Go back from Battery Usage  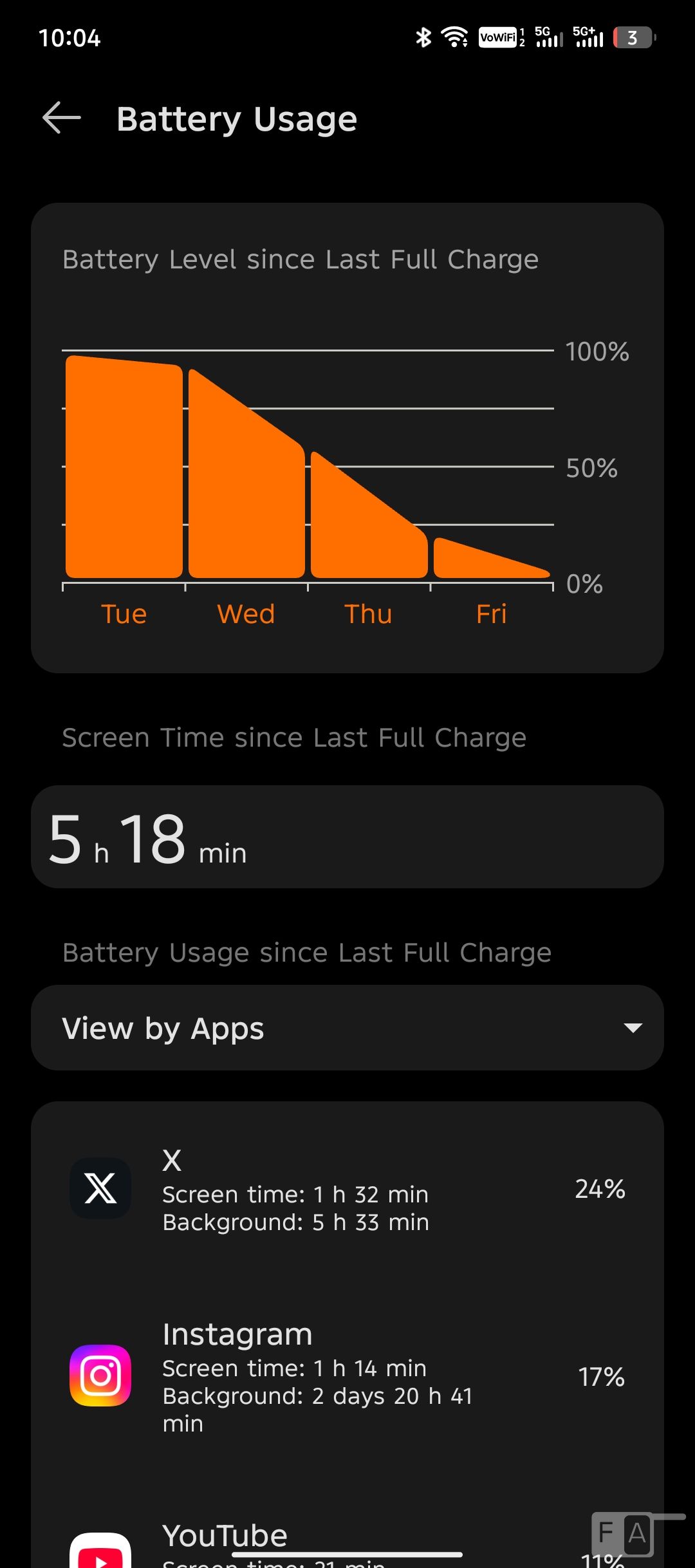(62, 118)
